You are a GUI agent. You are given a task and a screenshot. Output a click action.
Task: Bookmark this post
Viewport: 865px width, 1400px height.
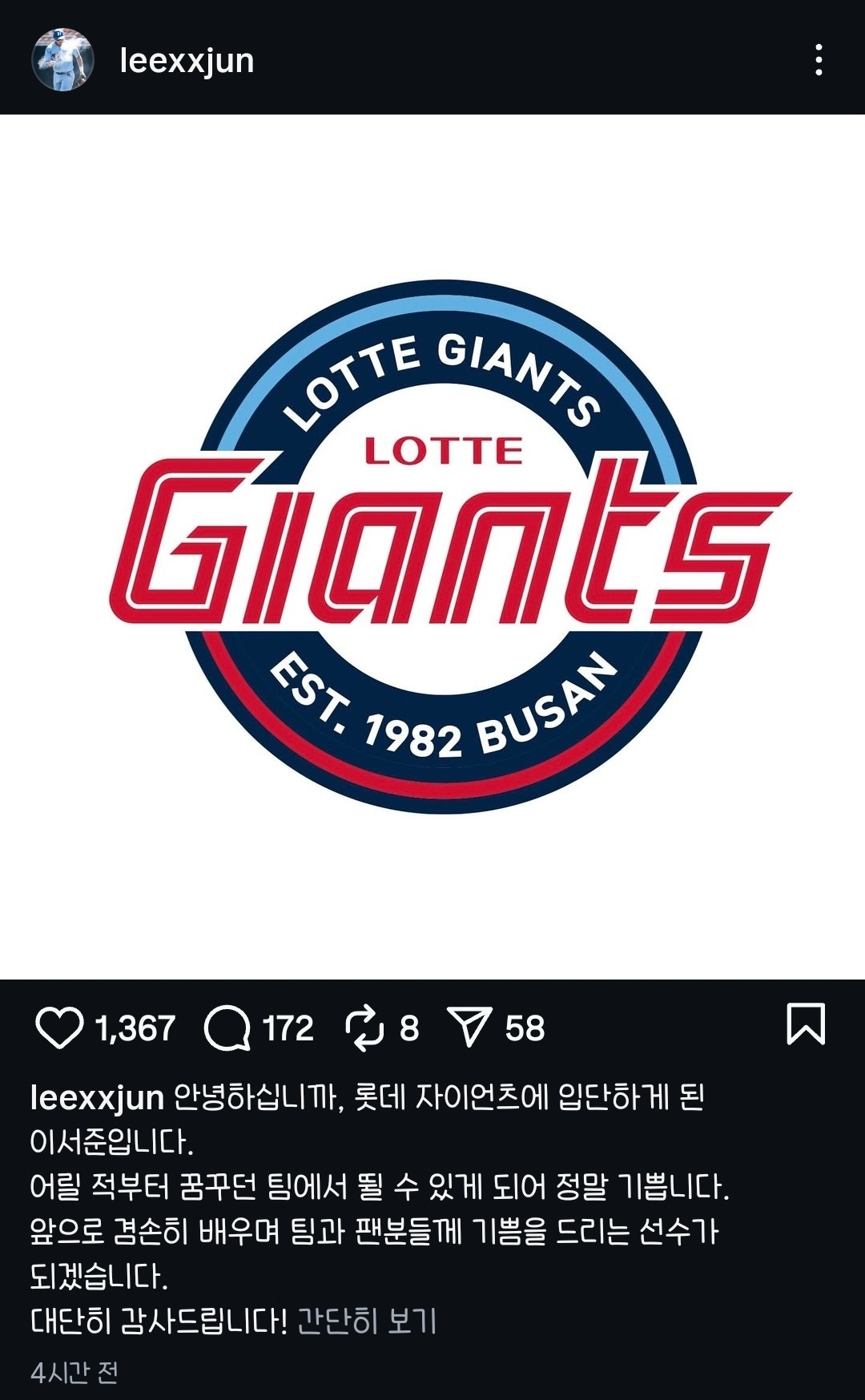tap(806, 1024)
